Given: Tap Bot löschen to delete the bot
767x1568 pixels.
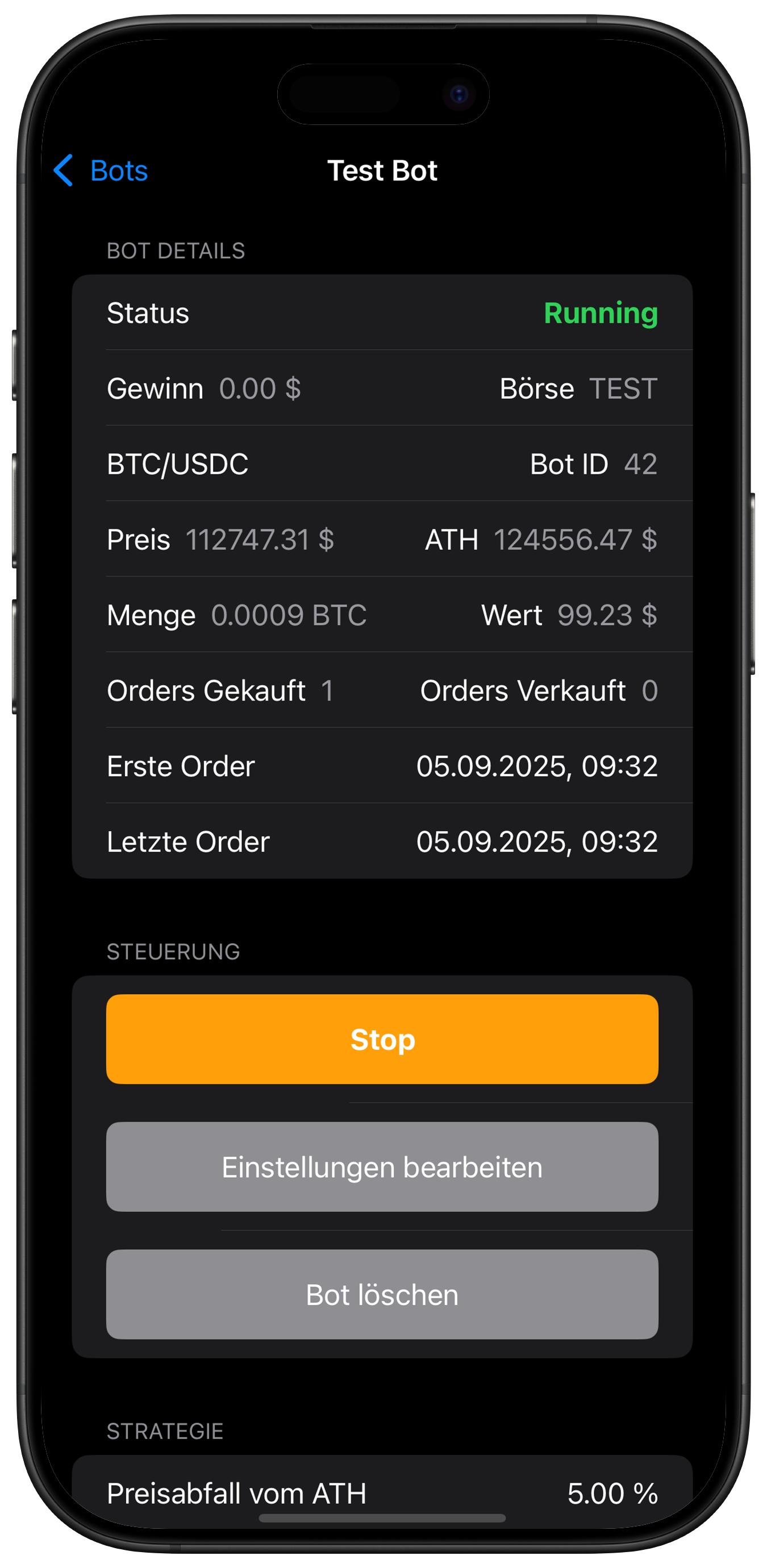Looking at the screenshot, I should 382,1294.
